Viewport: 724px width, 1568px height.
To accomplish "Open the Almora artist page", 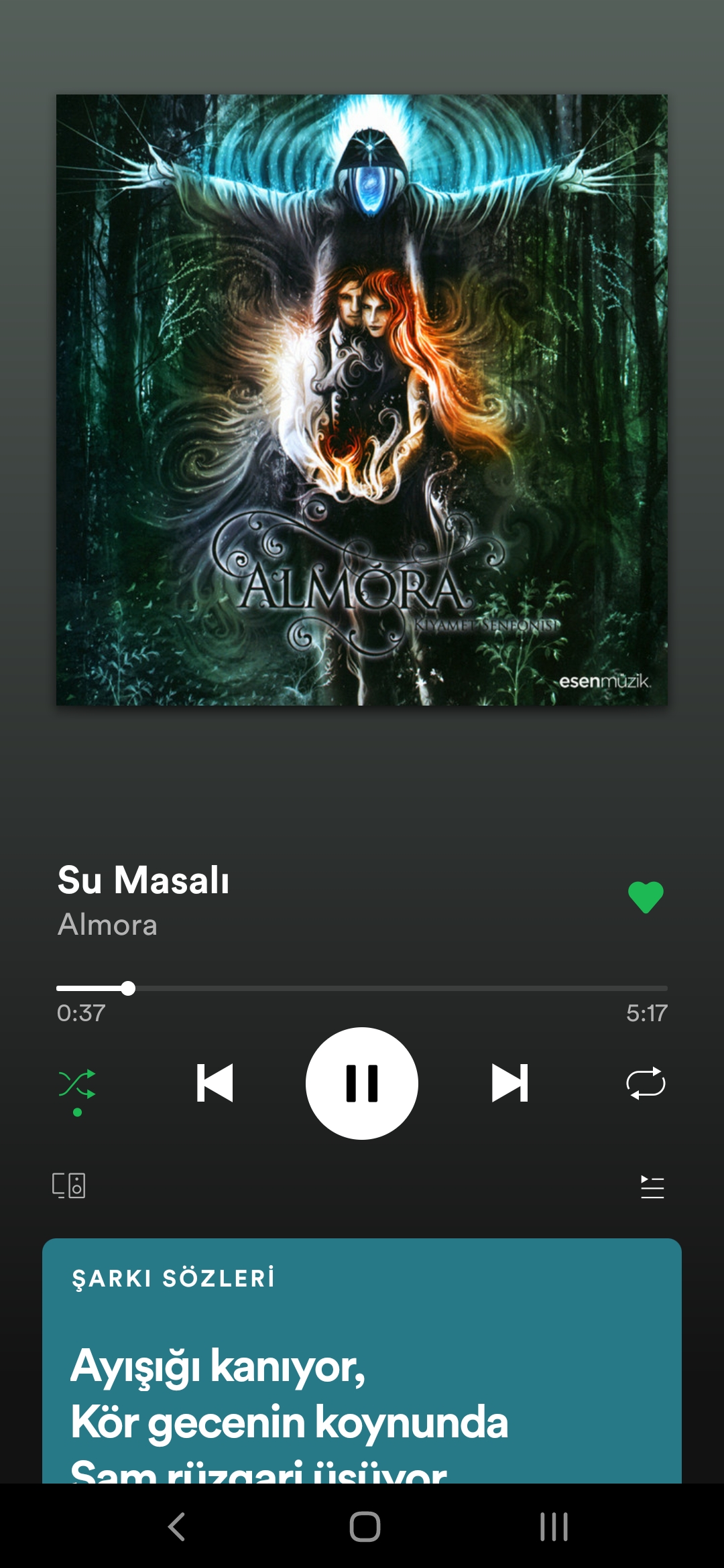I will coord(107,925).
